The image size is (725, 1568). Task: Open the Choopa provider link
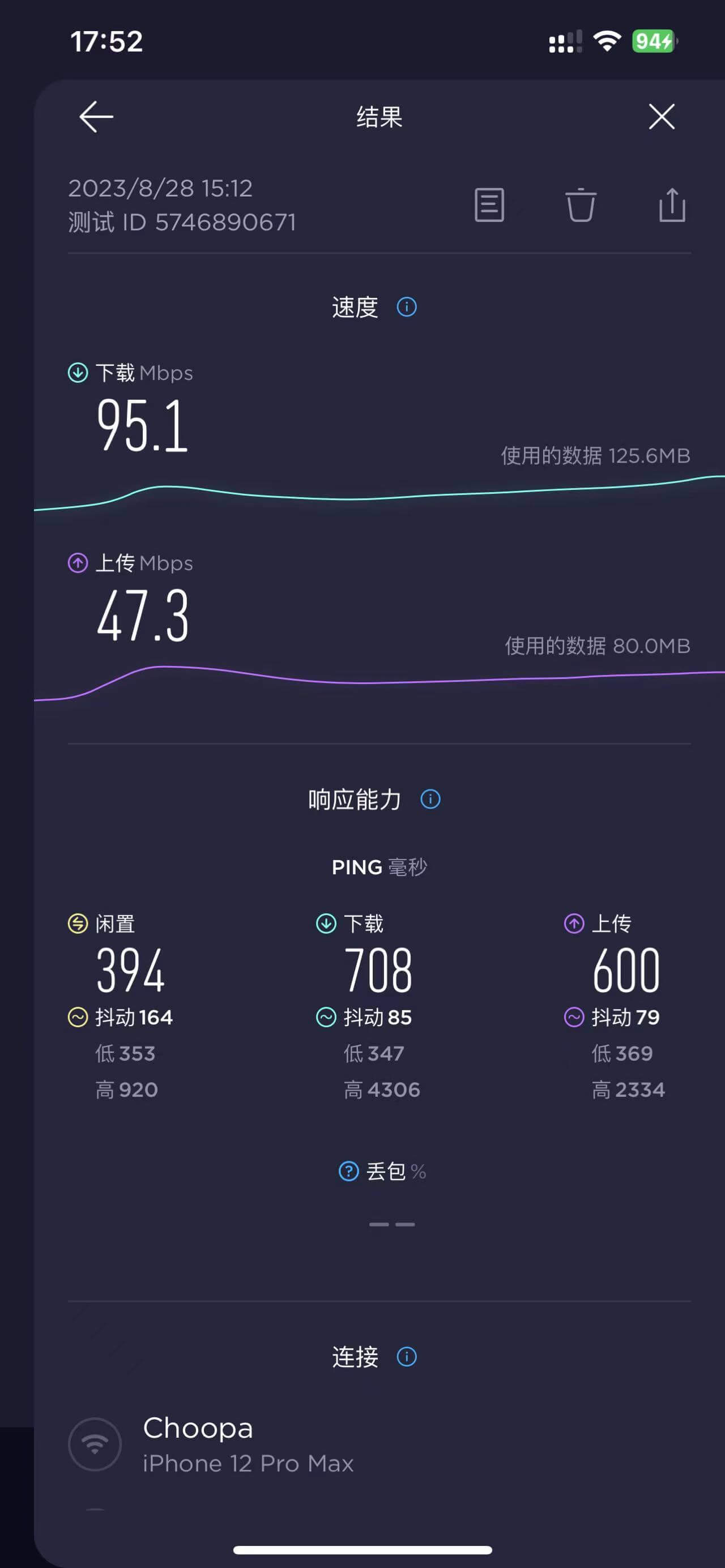(x=198, y=1428)
